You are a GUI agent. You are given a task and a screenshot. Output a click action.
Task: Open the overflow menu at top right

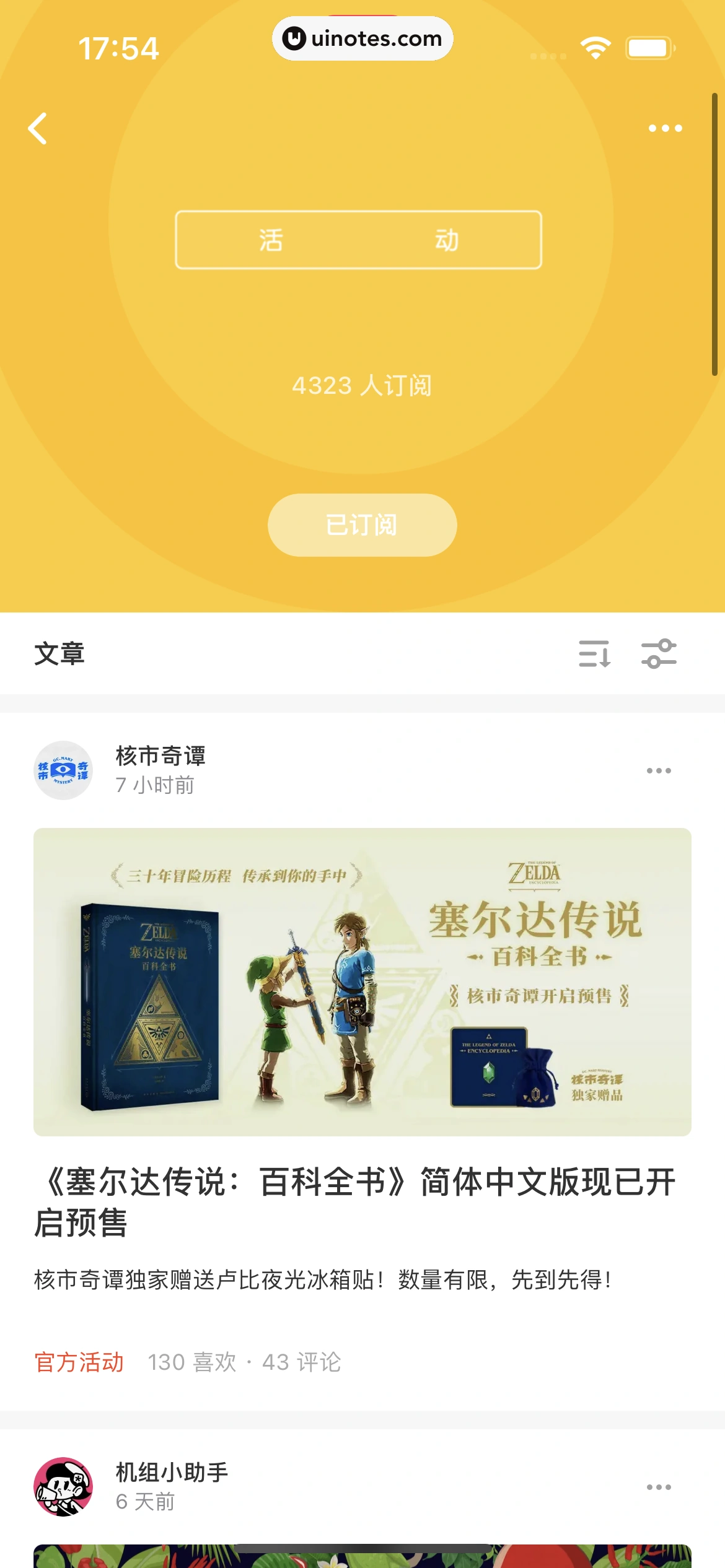[x=665, y=129]
